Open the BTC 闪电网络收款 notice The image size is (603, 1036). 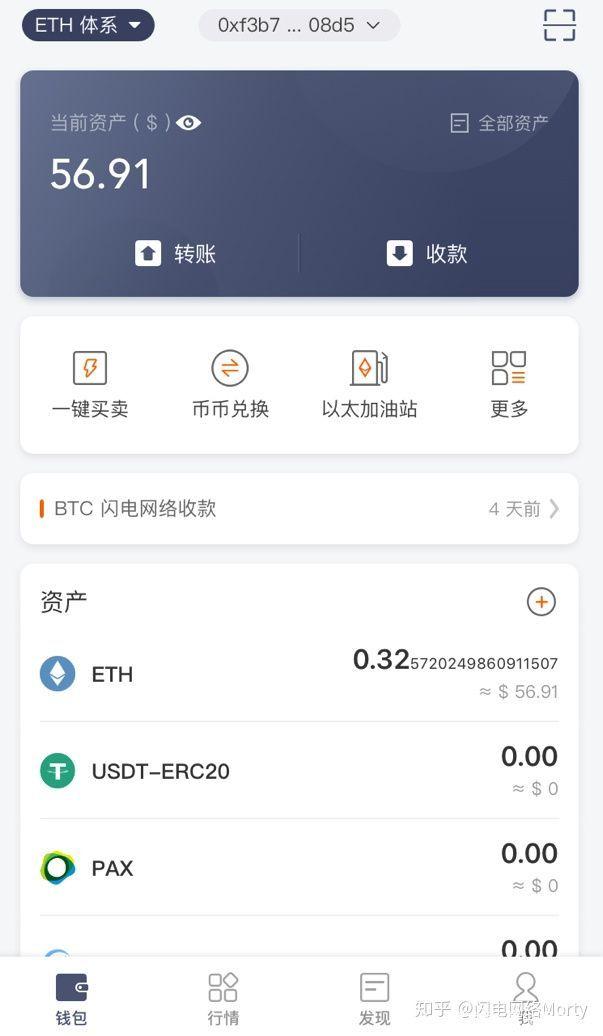299,508
